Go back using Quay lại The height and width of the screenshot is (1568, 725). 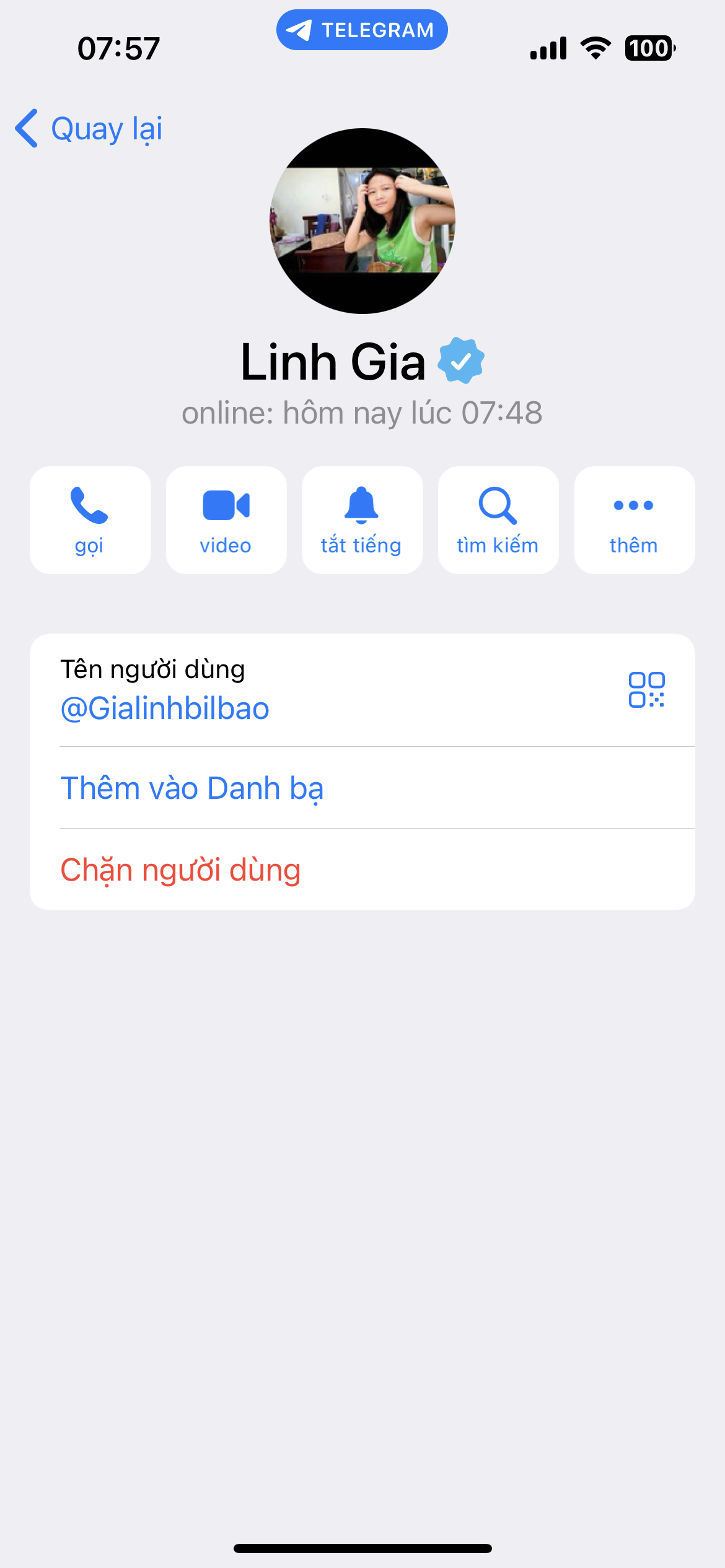(89, 129)
